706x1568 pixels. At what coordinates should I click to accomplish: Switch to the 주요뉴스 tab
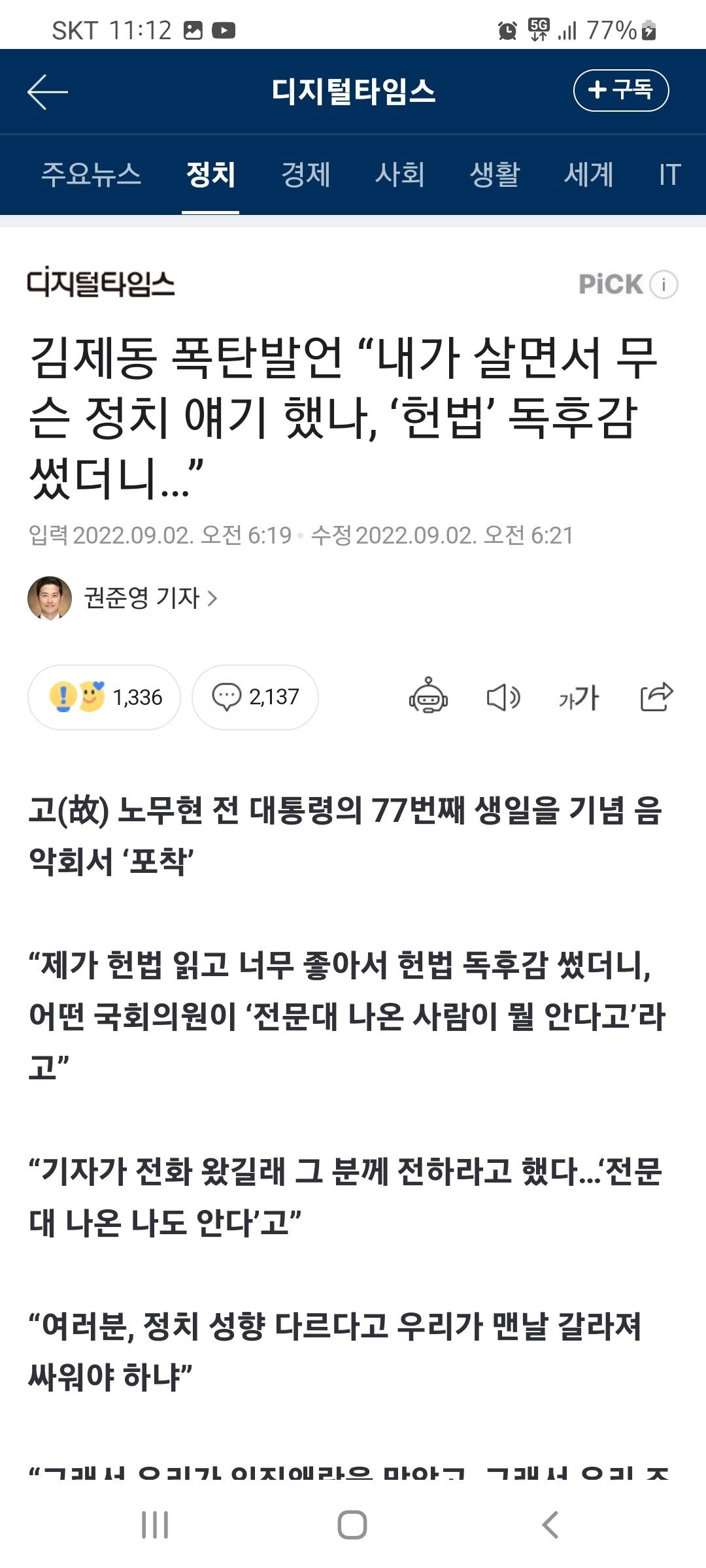click(x=92, y=174)
